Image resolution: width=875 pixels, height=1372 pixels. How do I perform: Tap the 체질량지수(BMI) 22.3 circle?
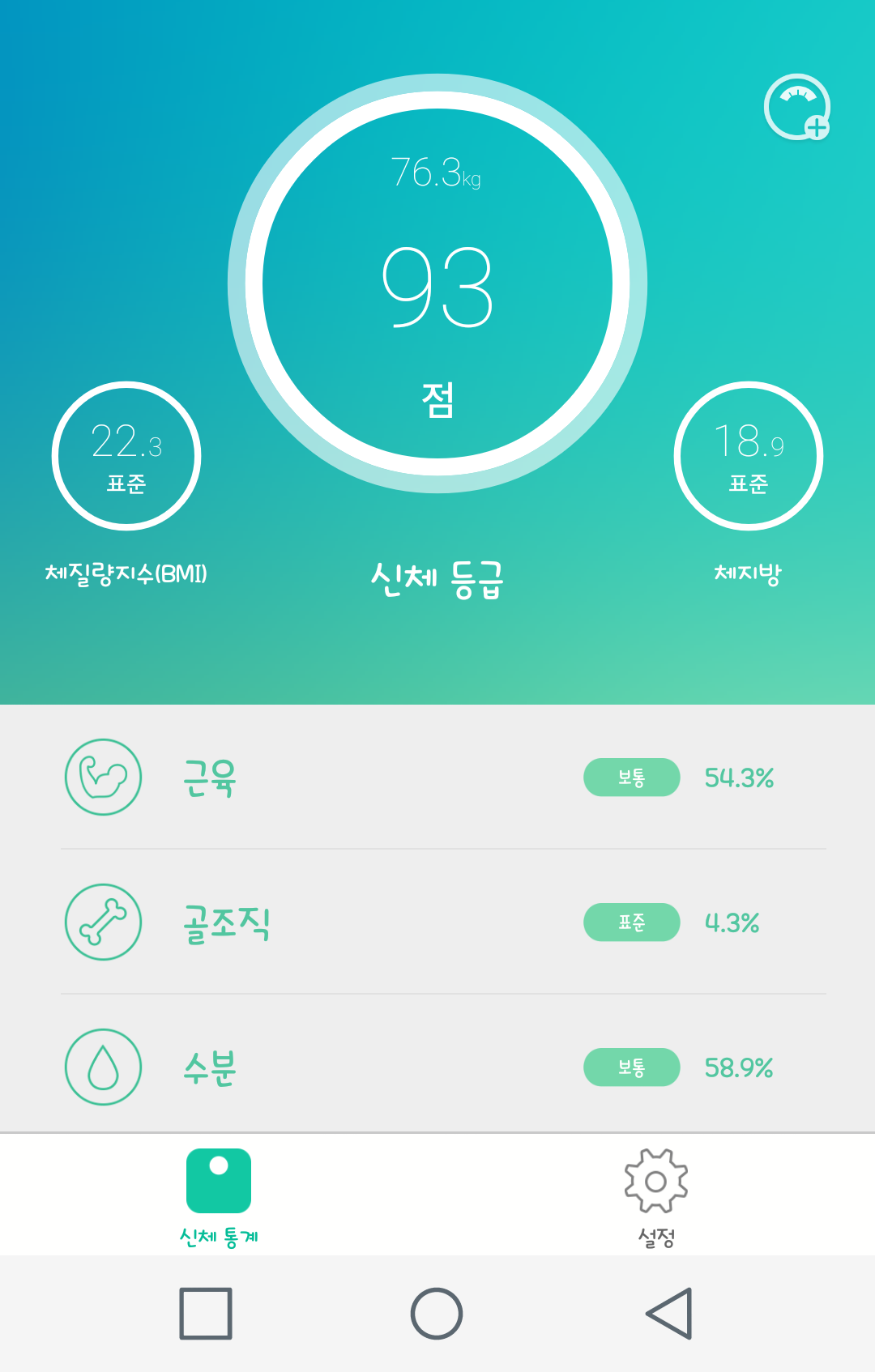coord(126,456)
